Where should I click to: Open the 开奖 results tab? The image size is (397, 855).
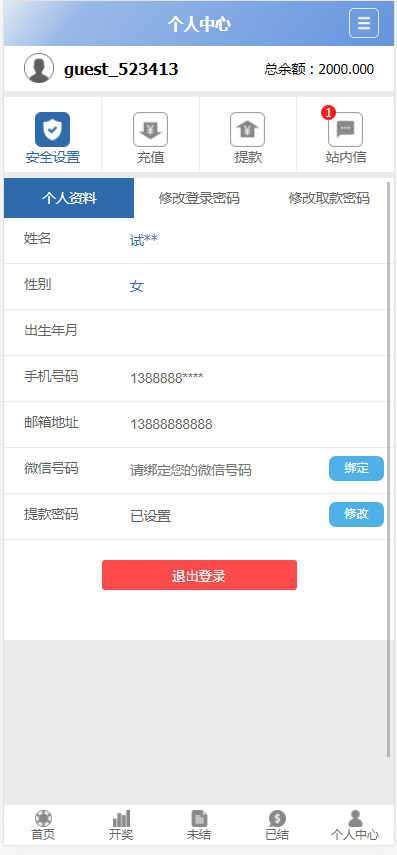[x=121, y=826]
